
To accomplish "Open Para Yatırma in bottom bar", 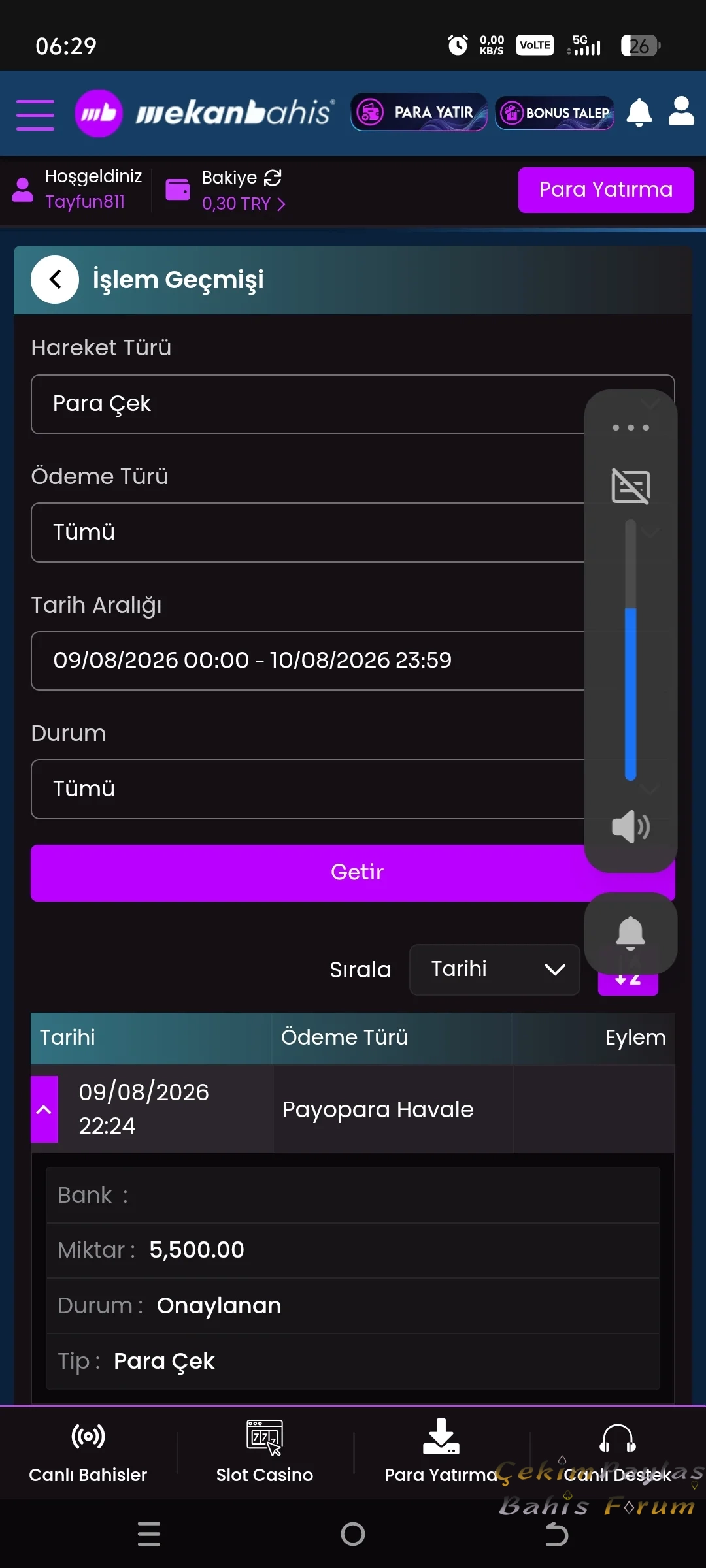I will (x=441, y=1452).
